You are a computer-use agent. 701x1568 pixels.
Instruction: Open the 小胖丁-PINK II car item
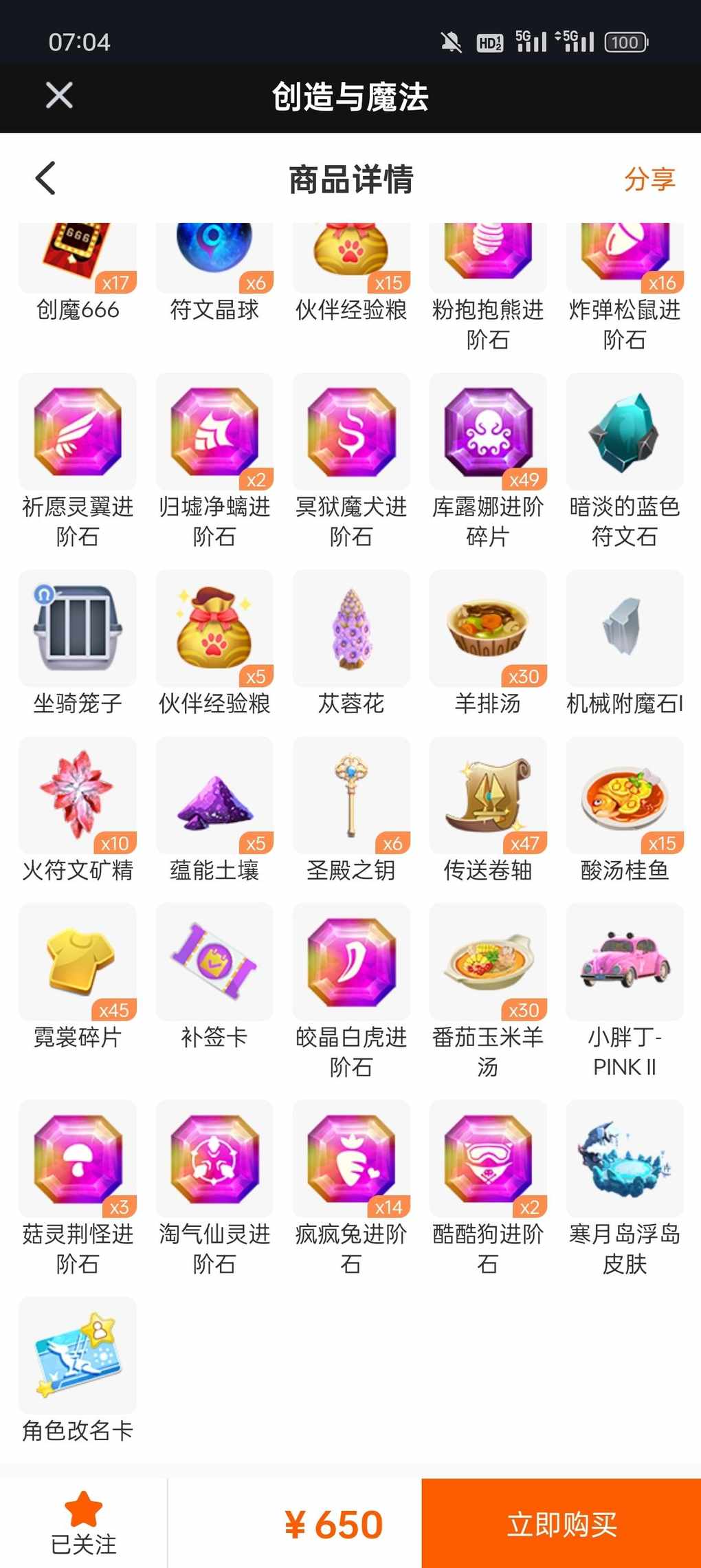625,962
